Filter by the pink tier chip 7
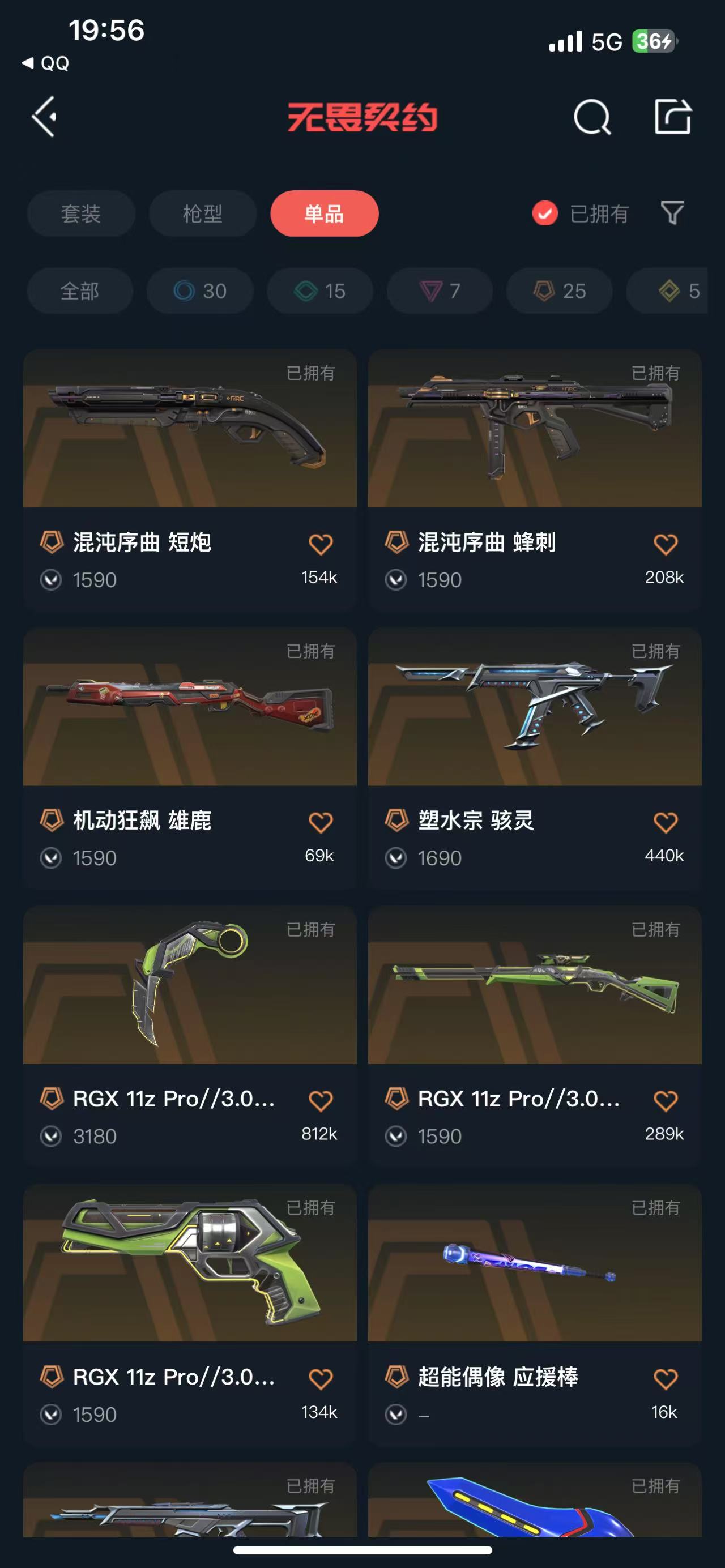 coord(440,291)
